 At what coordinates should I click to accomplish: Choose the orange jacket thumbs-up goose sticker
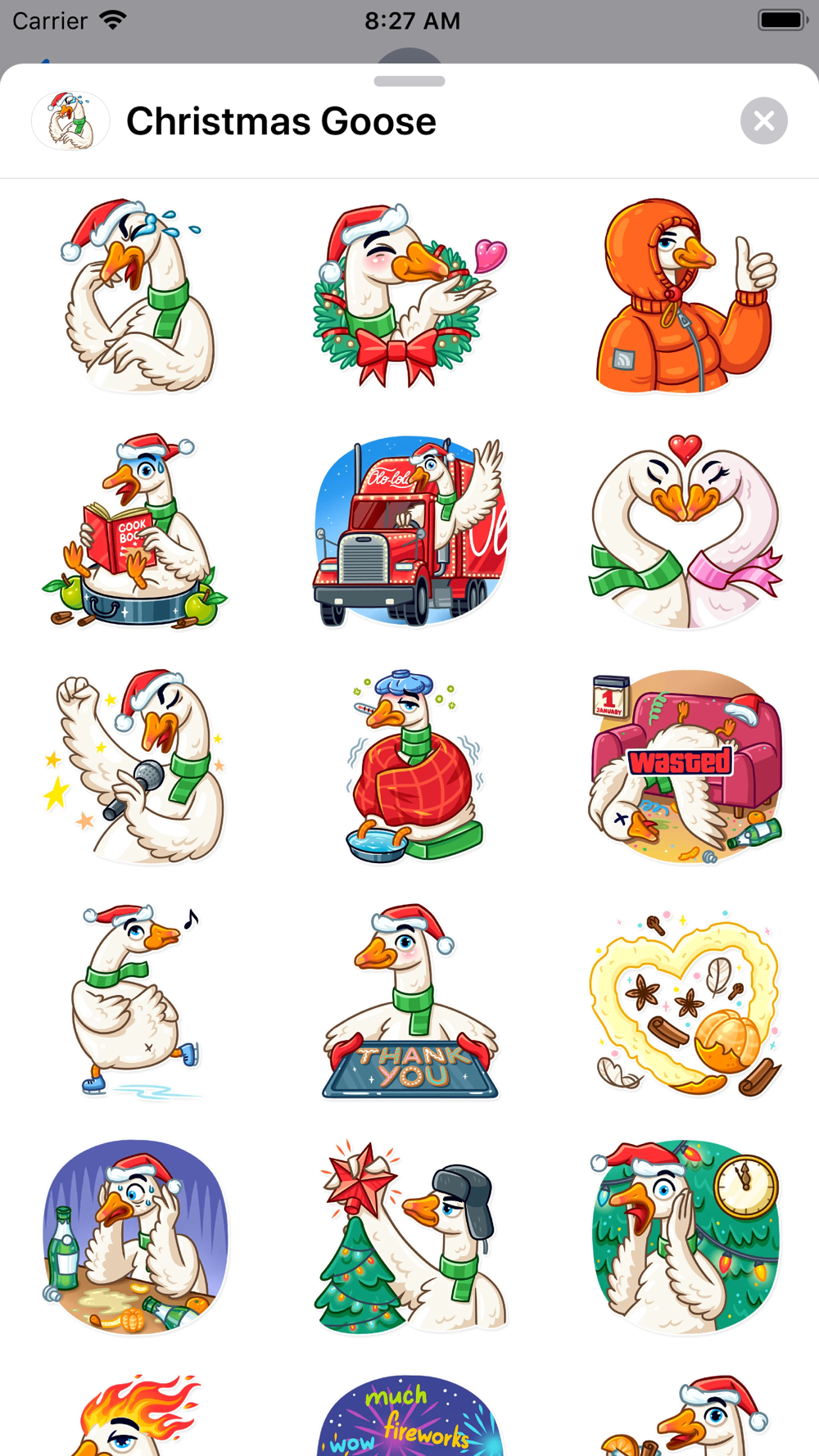tap(683, 295)
